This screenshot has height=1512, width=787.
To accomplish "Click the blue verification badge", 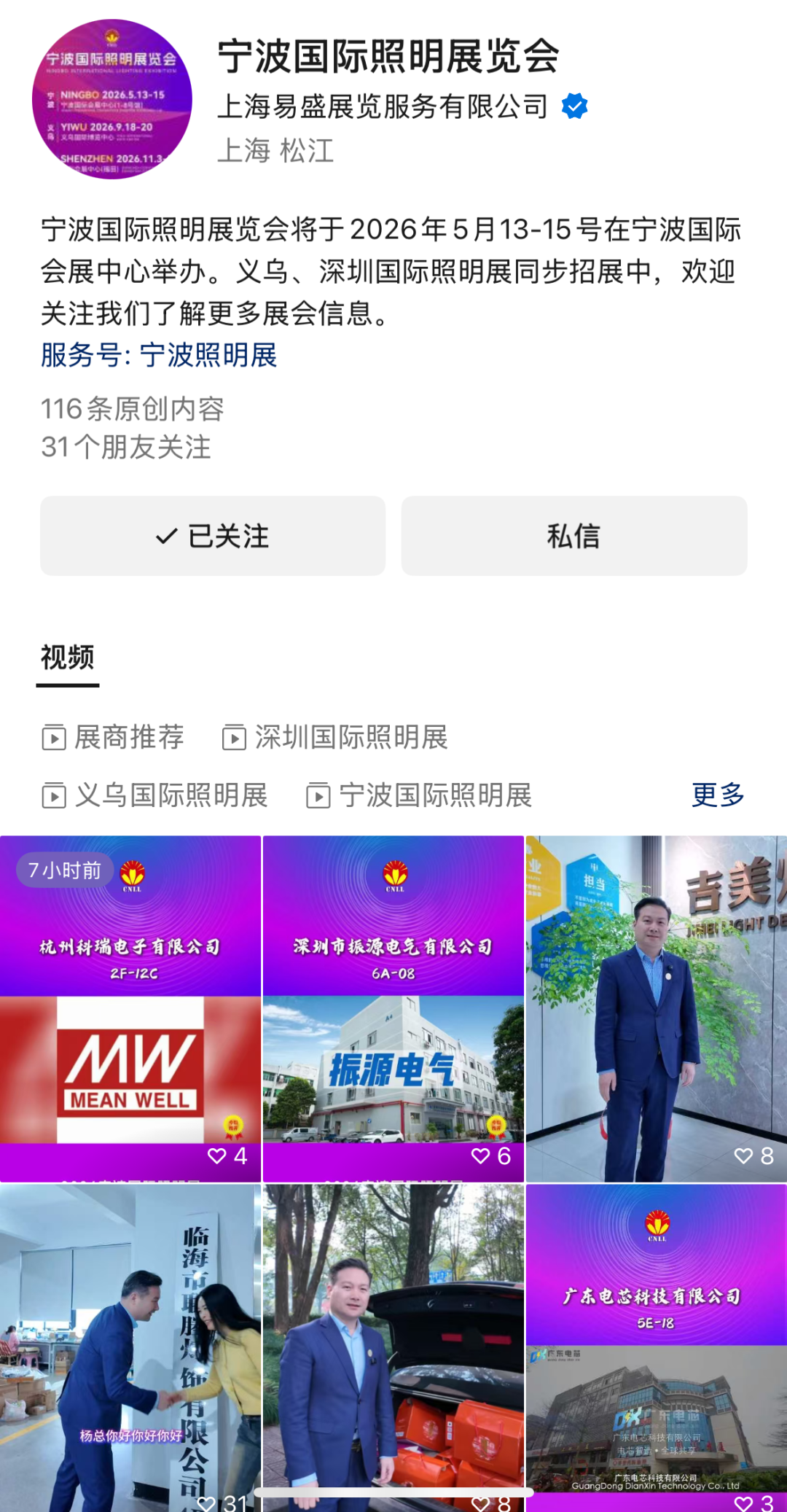I will (574, 106).
